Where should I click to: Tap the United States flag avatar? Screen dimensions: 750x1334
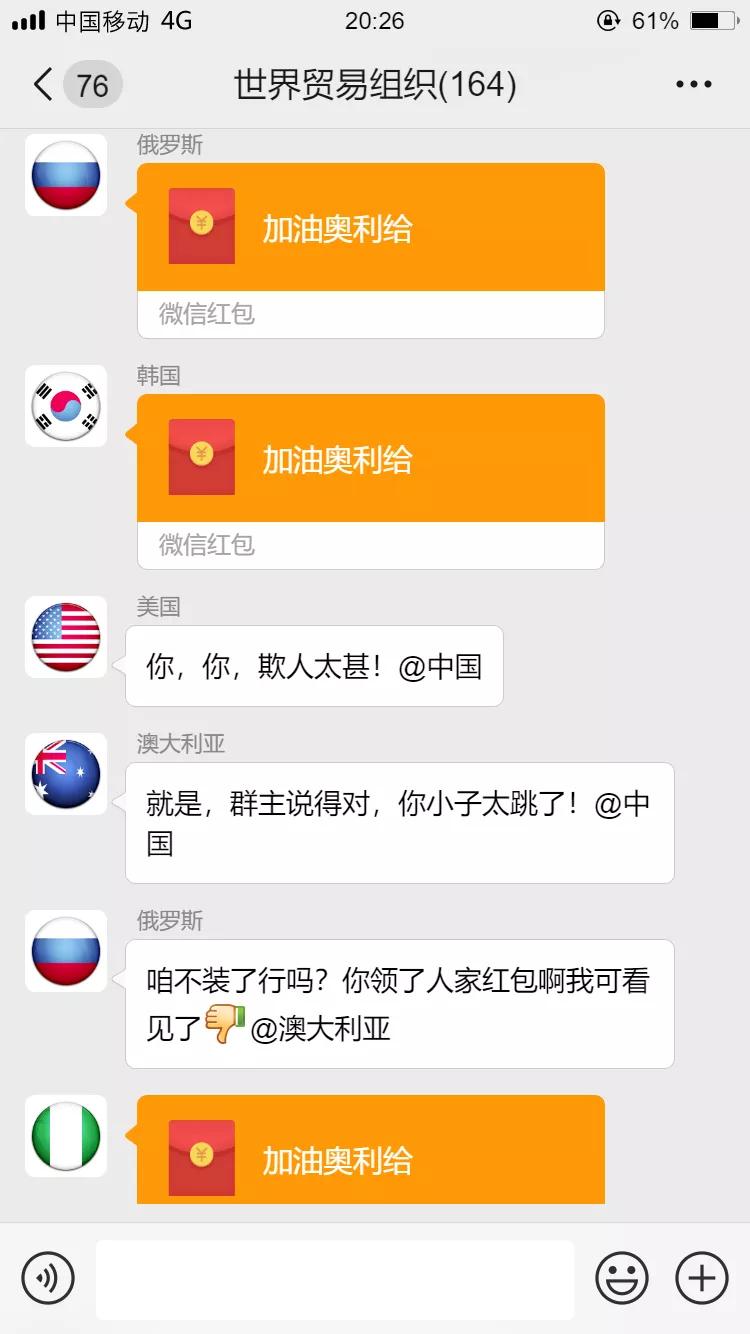coord(65,638)
